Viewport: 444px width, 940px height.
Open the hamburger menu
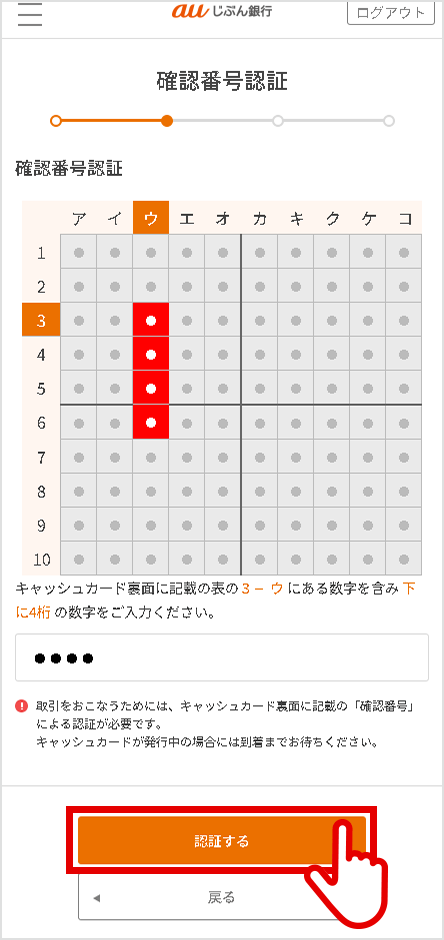(30, 13)
